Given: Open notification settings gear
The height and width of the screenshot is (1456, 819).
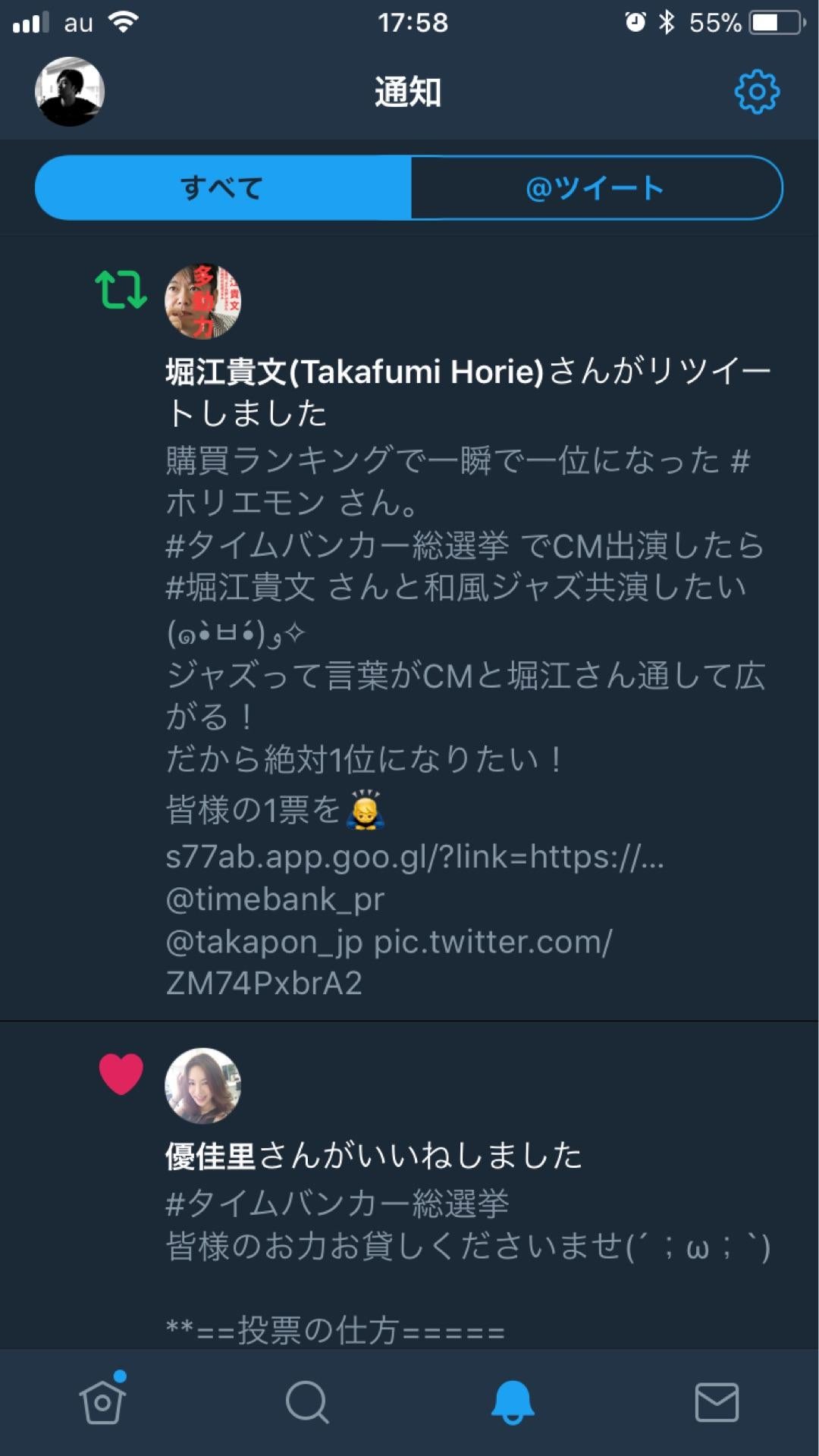Looking at the screenshot, I should (757, 93).
